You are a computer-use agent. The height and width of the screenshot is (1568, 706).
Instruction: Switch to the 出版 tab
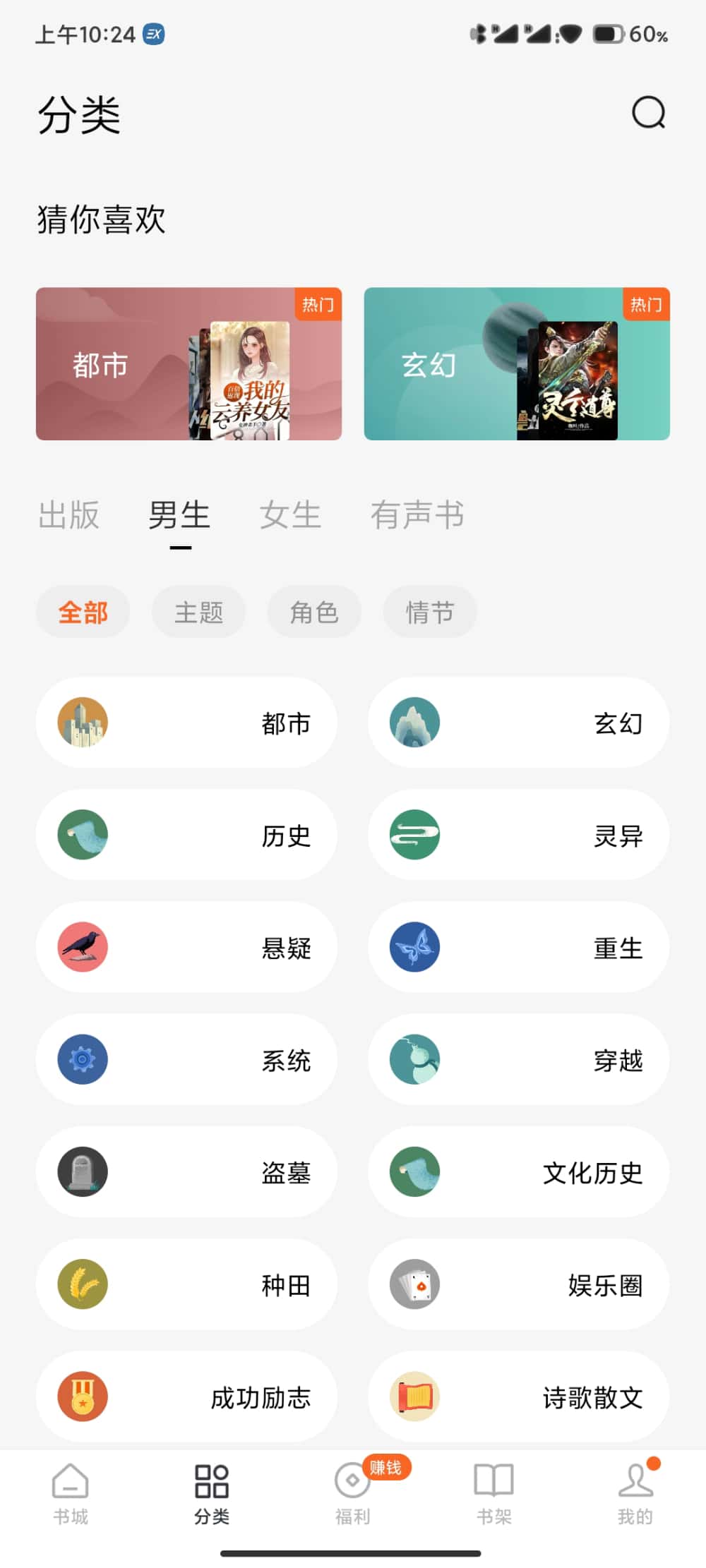coord(68,515)
